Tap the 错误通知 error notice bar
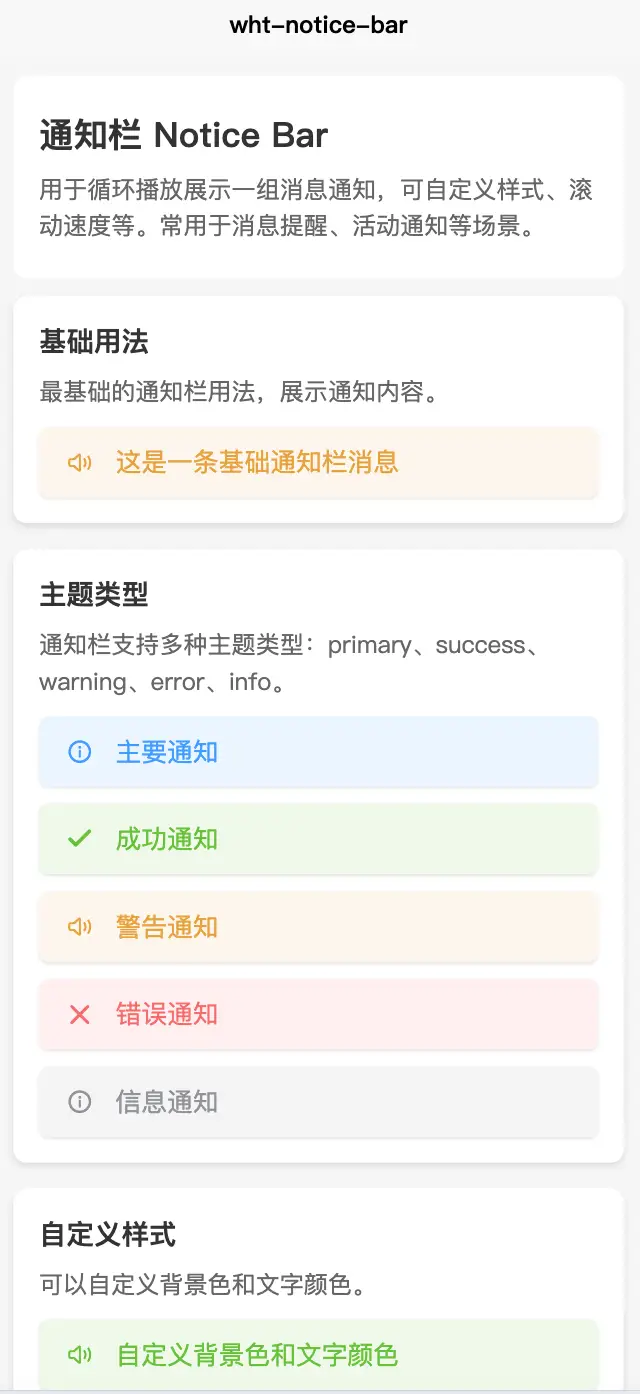Image resolution: width=640 pixels, height=1394 pixels. 318,1014
